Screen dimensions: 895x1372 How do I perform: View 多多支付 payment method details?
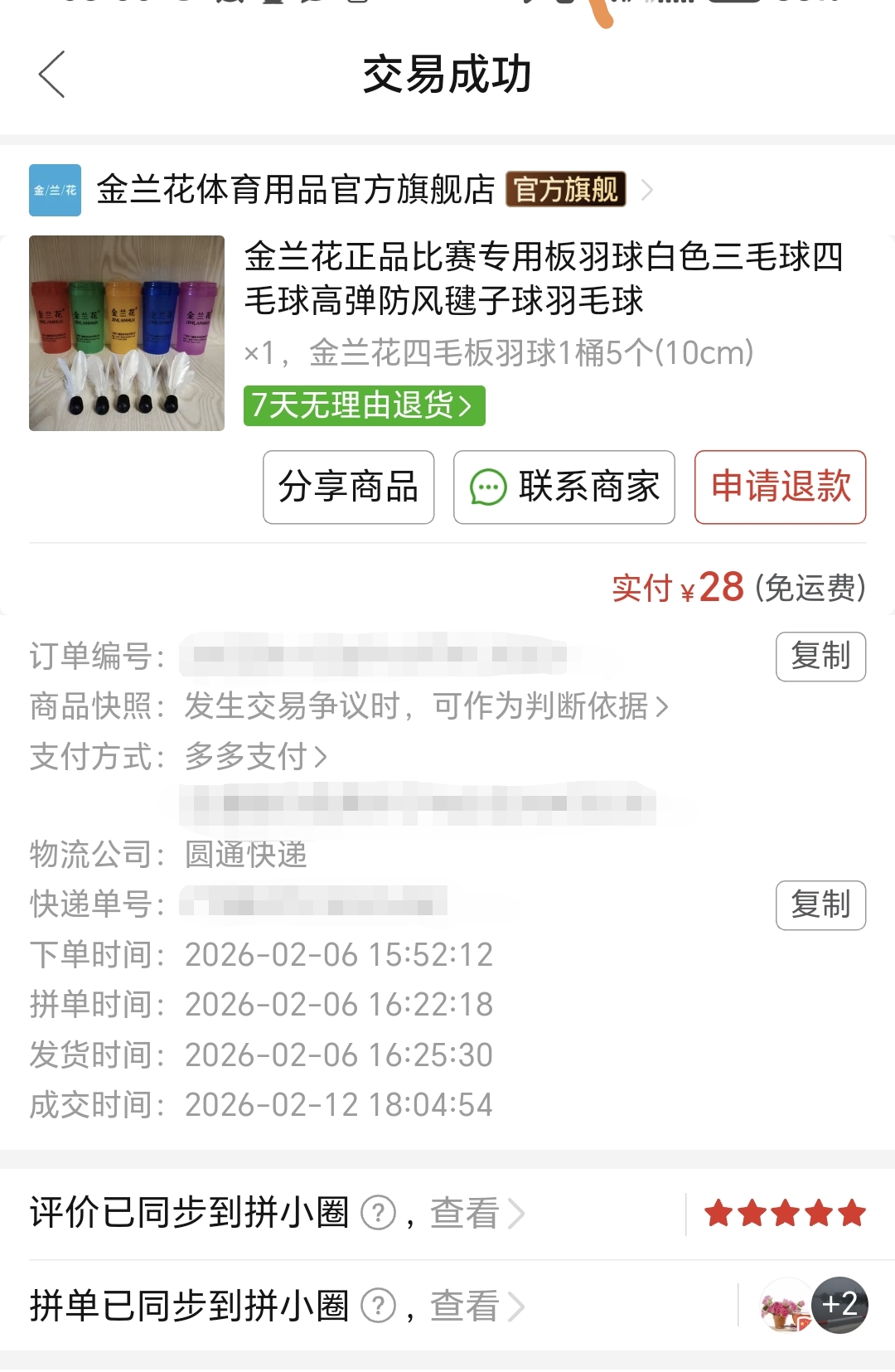[255, 756]
